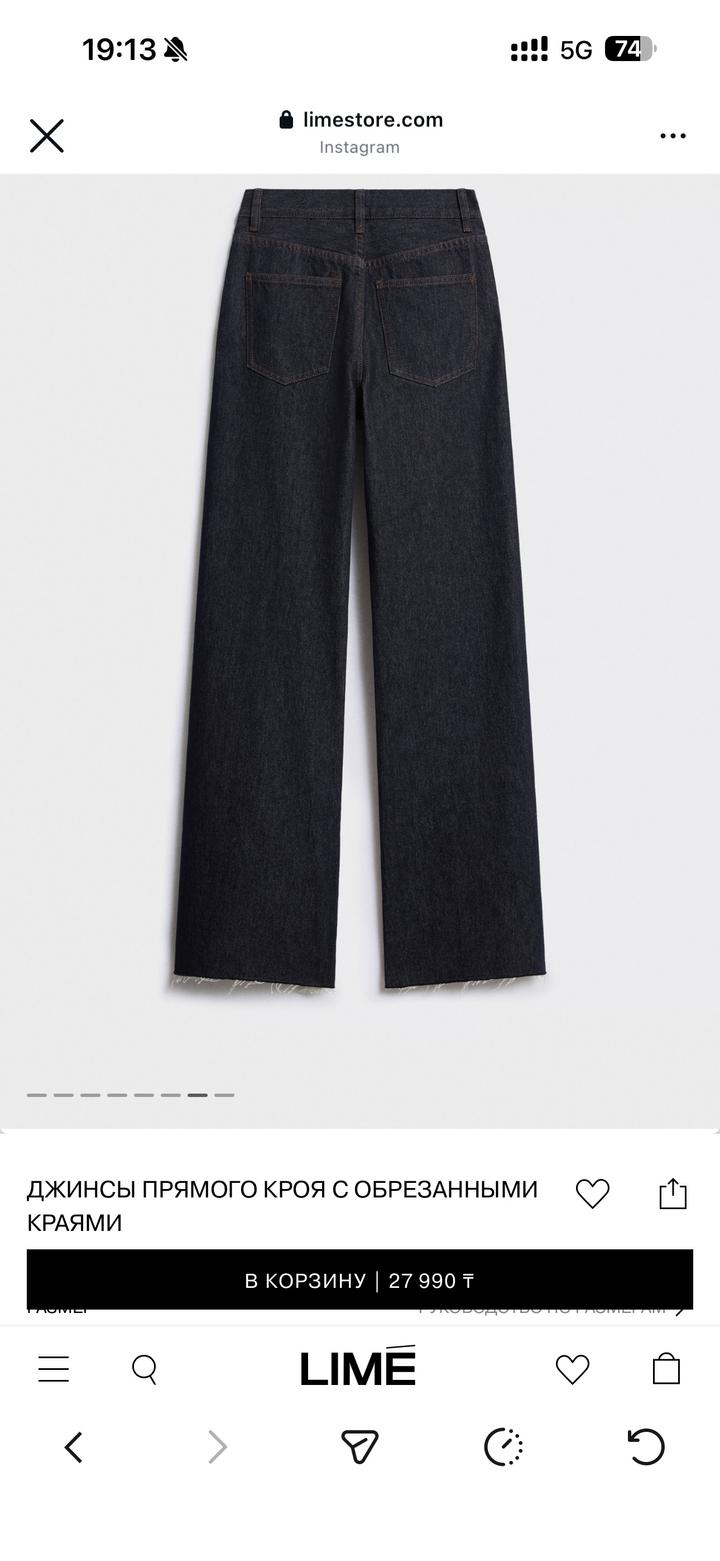Viewport: 720px width, 1561px height.
Task: Reload the current page
Action: (645, 1447)
